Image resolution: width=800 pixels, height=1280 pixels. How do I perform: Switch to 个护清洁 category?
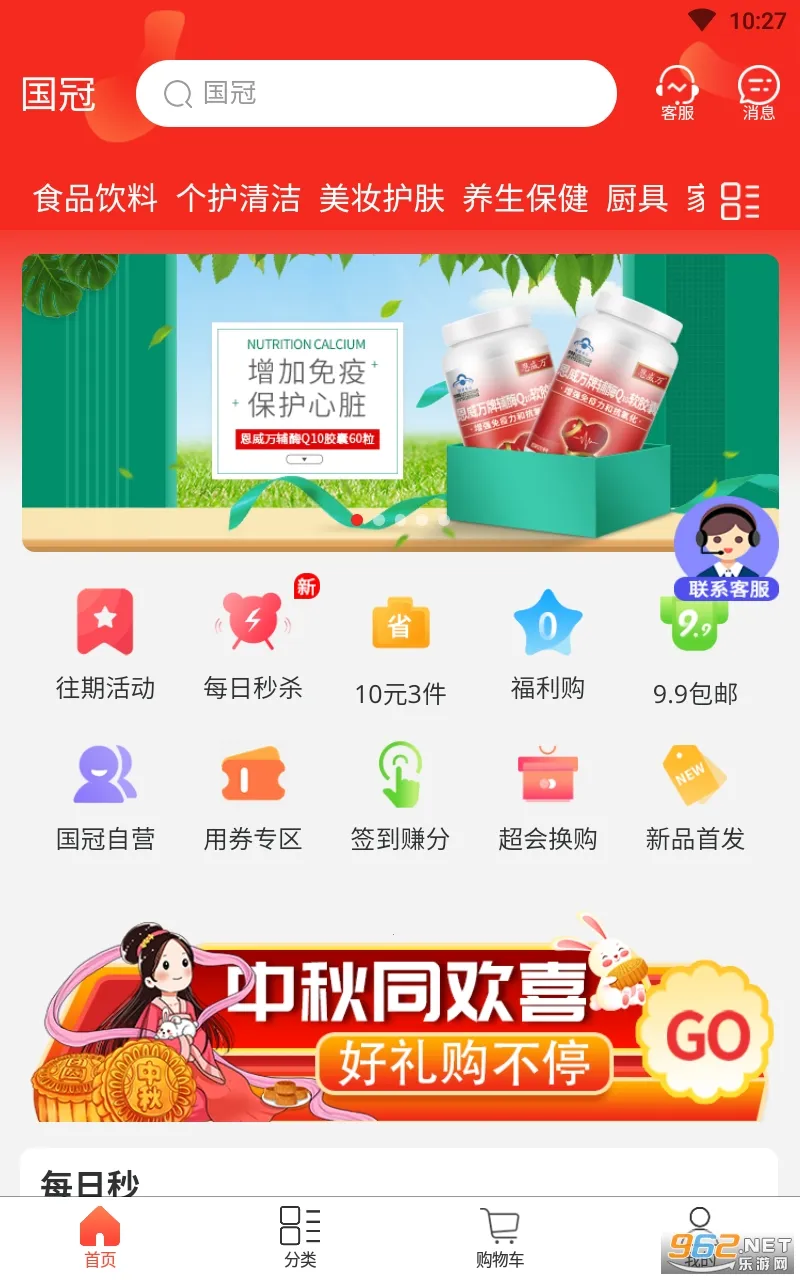(238, 199)
